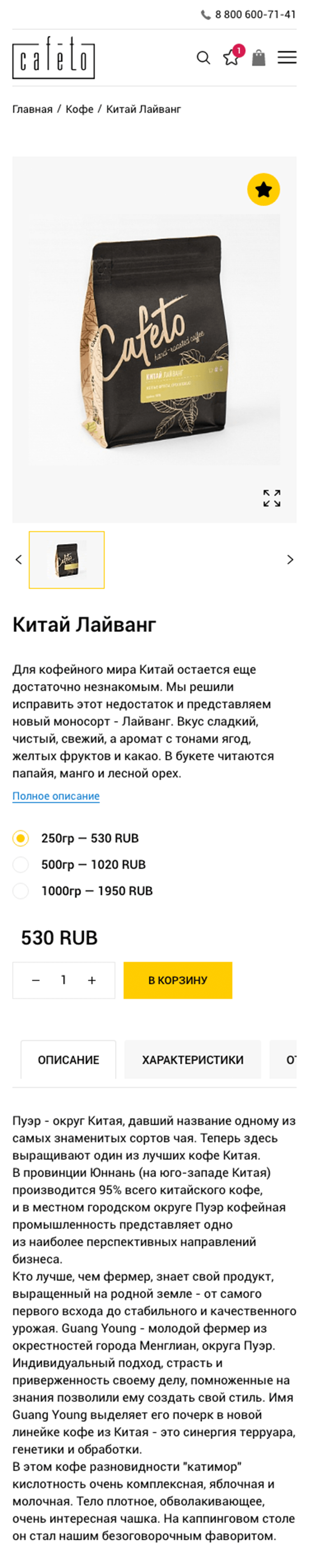309x1568 pixels.
Task: Go to Главная breadcrumb
Action: (x=32, y=110)
